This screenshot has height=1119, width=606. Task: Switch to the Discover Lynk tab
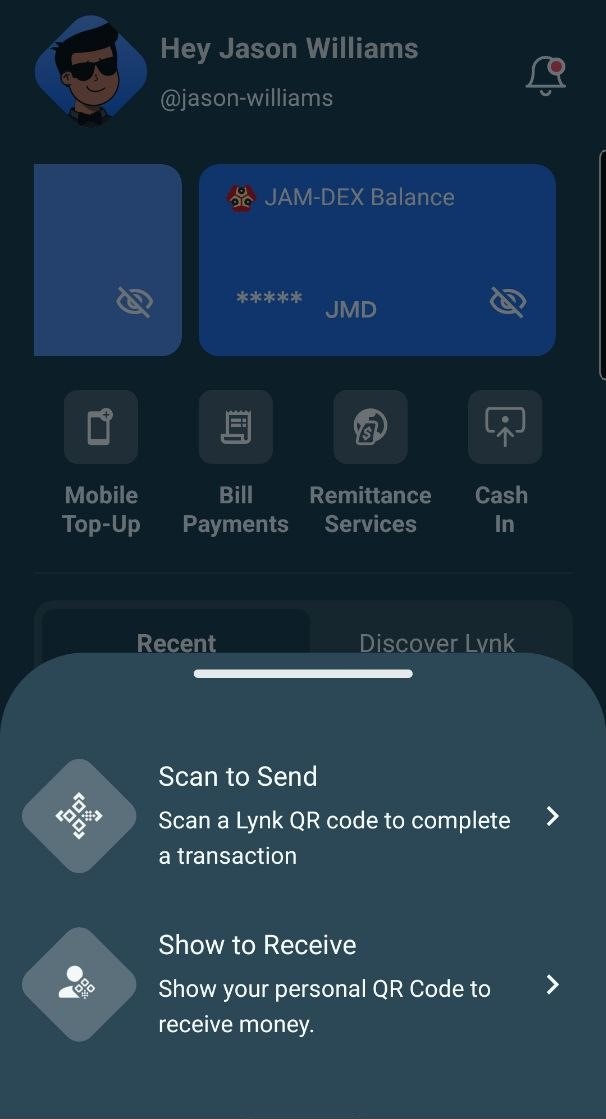(x=437, y=641)
